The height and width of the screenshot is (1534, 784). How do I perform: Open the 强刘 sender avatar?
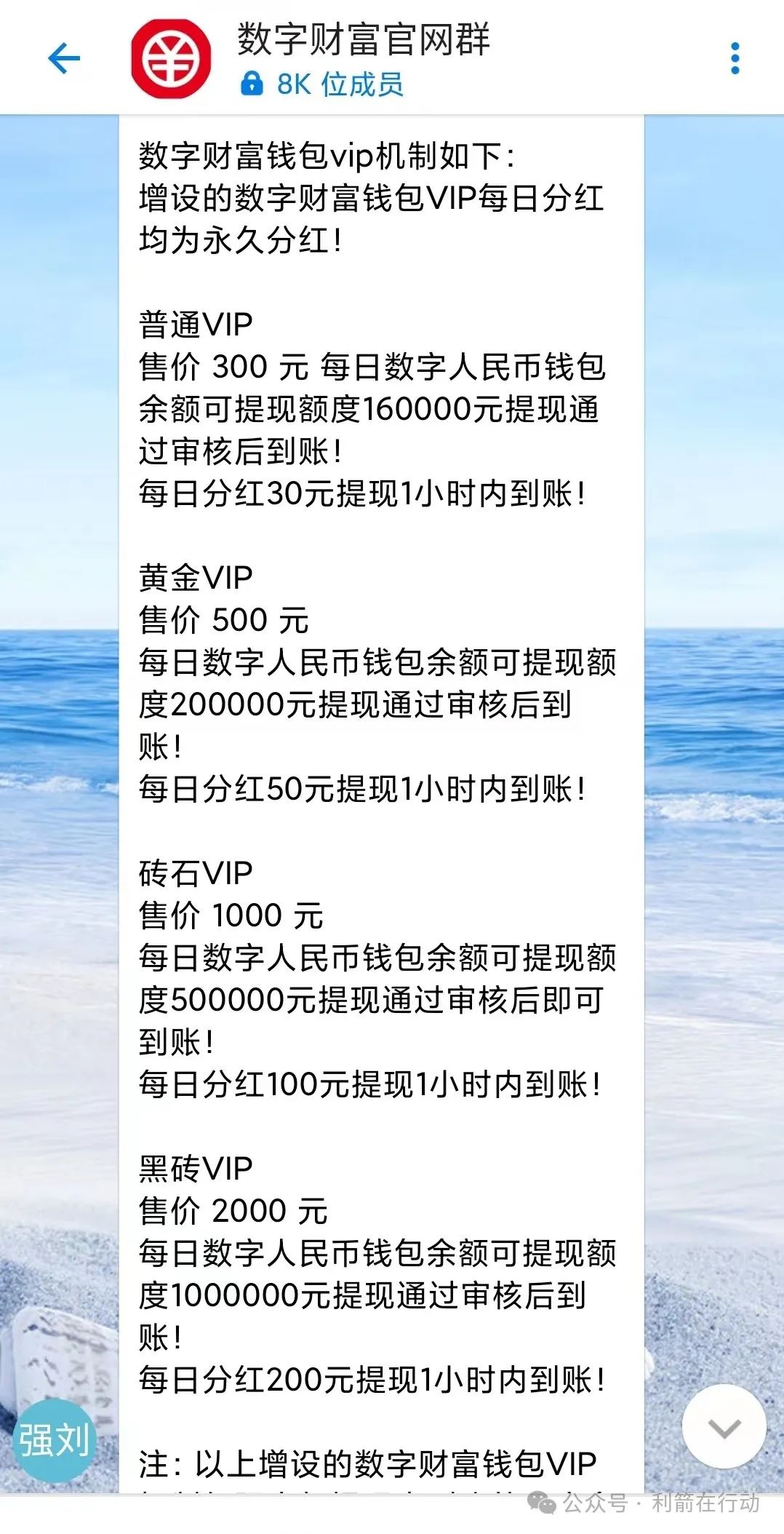[55, 1440]
